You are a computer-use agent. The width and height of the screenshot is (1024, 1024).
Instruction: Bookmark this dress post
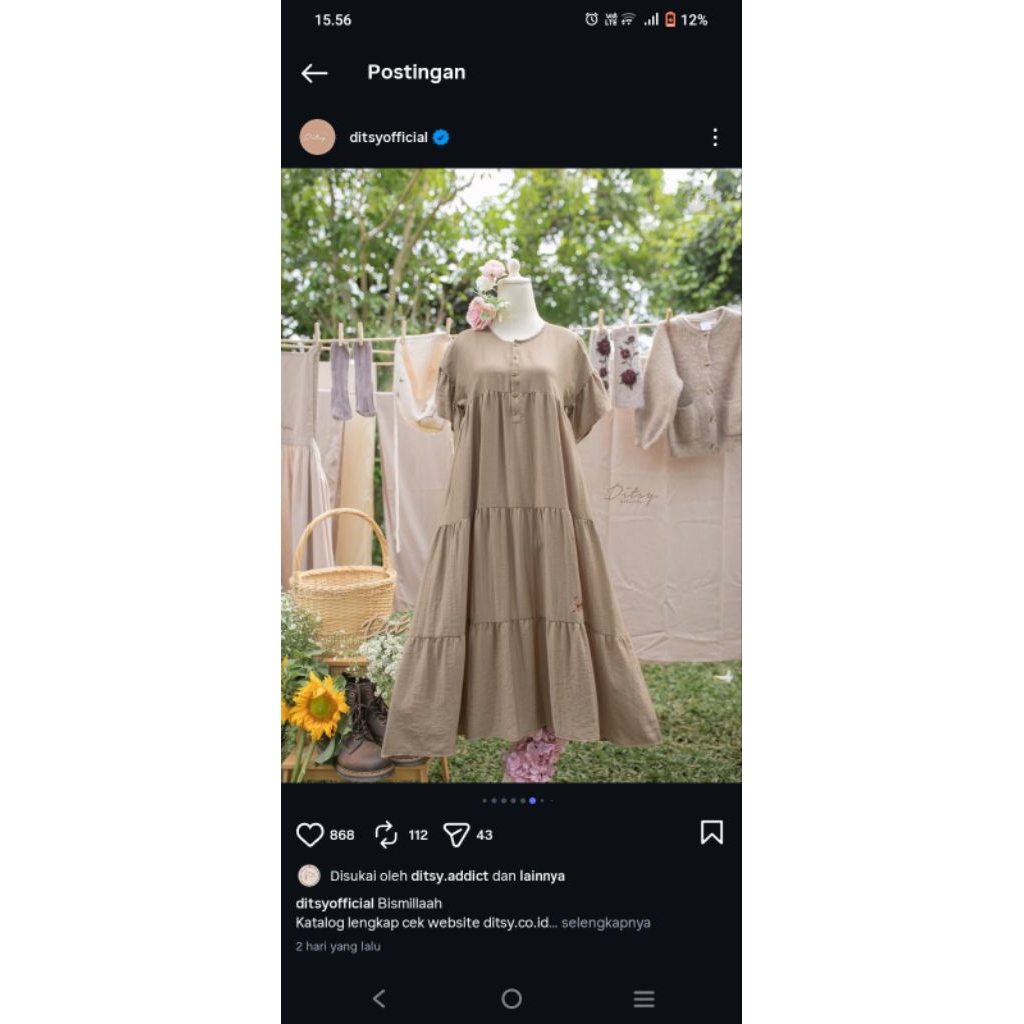pyautogui.click(x=711, y=833)
